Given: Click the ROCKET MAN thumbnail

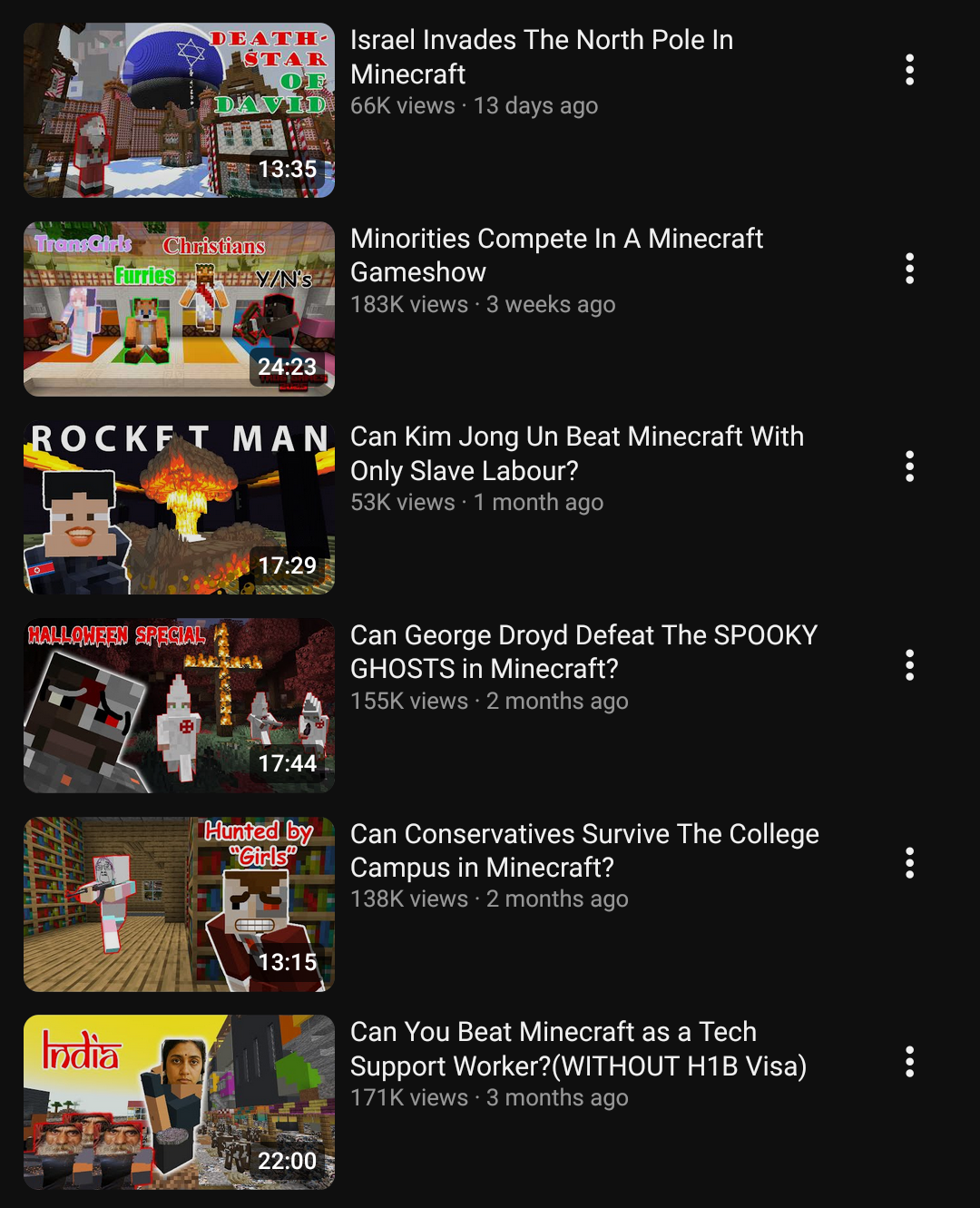Looking at the screenshot, I should (x=178, y=506).
